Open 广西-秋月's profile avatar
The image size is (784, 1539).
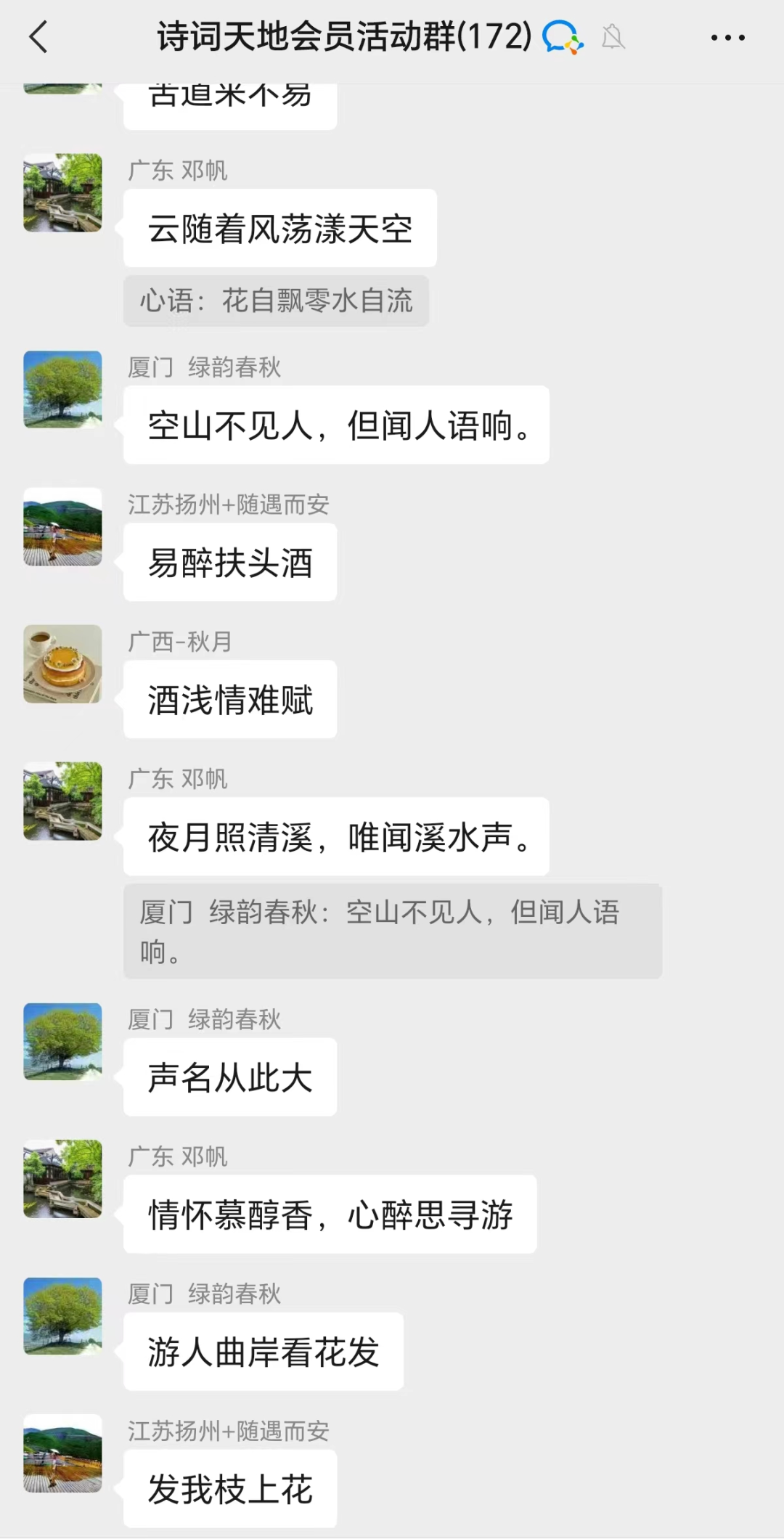tap(62, 664)
